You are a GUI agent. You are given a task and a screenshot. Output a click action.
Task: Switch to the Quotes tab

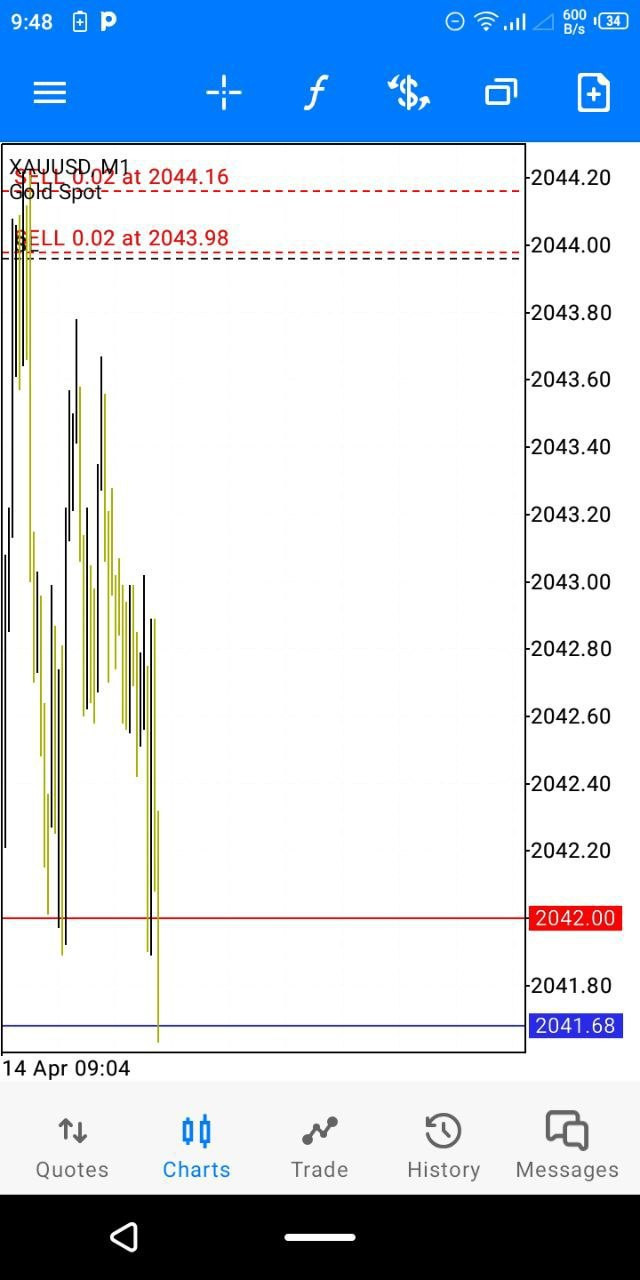[x=72, y=1147]
